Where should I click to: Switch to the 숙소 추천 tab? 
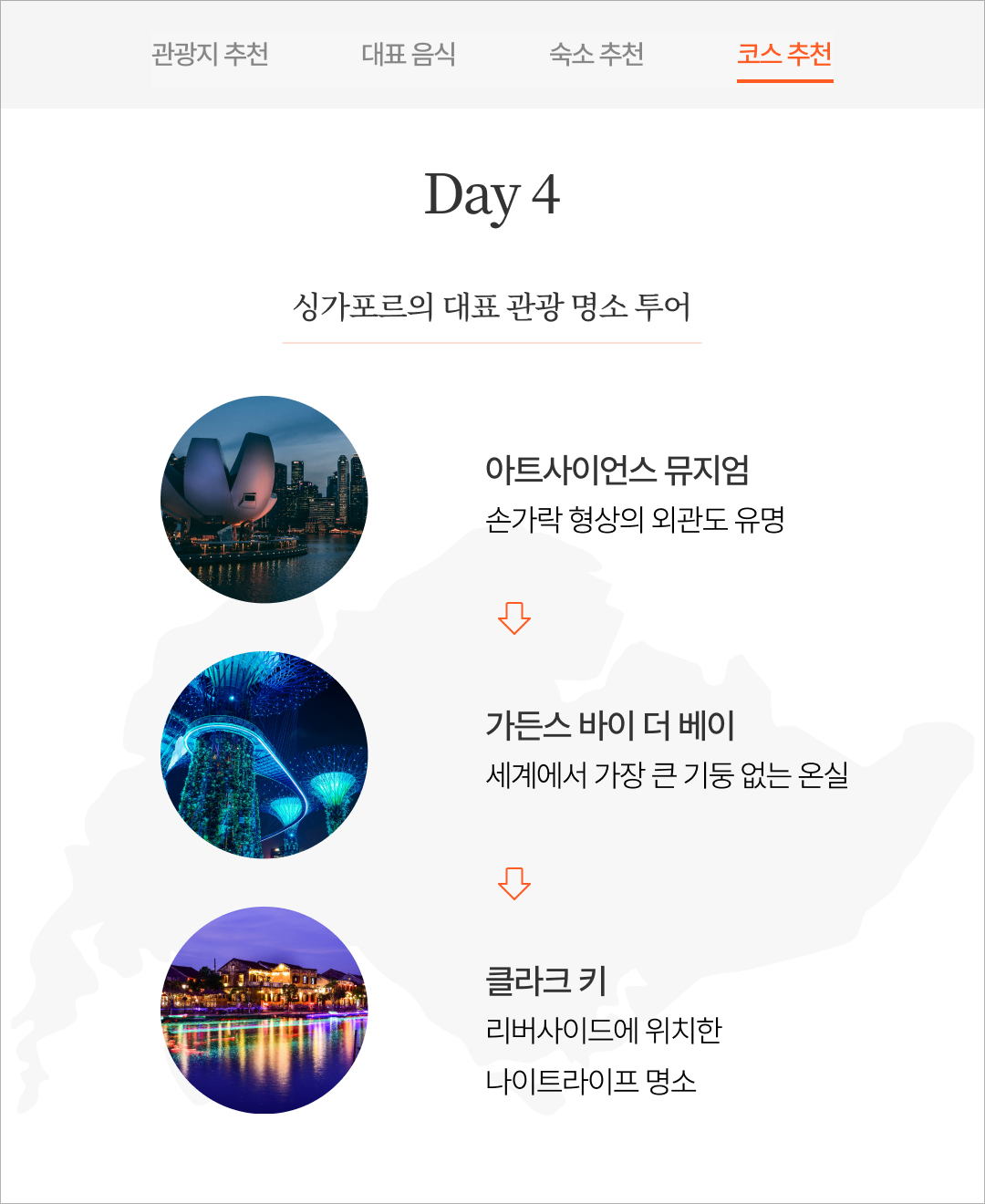tap(598, 55)
